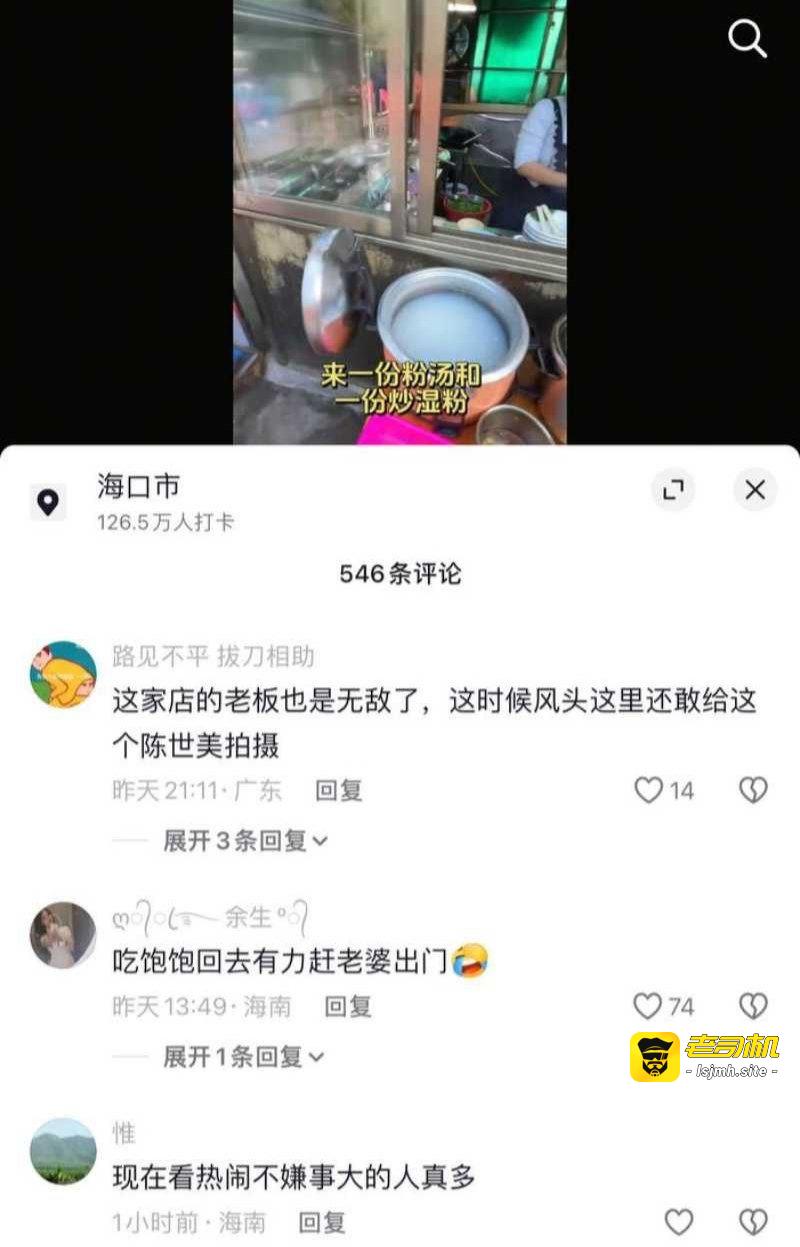Open the search magnifier icon

[746, 39]
